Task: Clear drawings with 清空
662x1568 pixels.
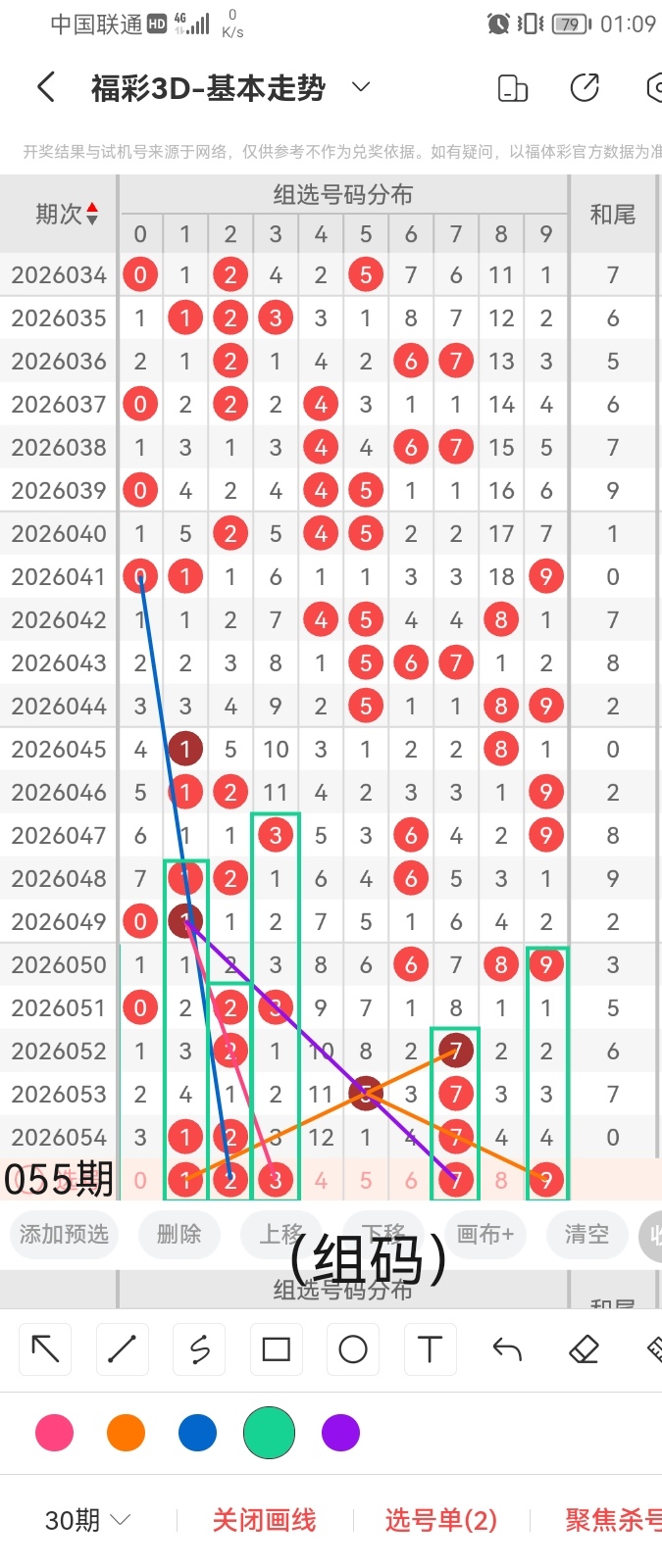Action: click(586, 1234)
